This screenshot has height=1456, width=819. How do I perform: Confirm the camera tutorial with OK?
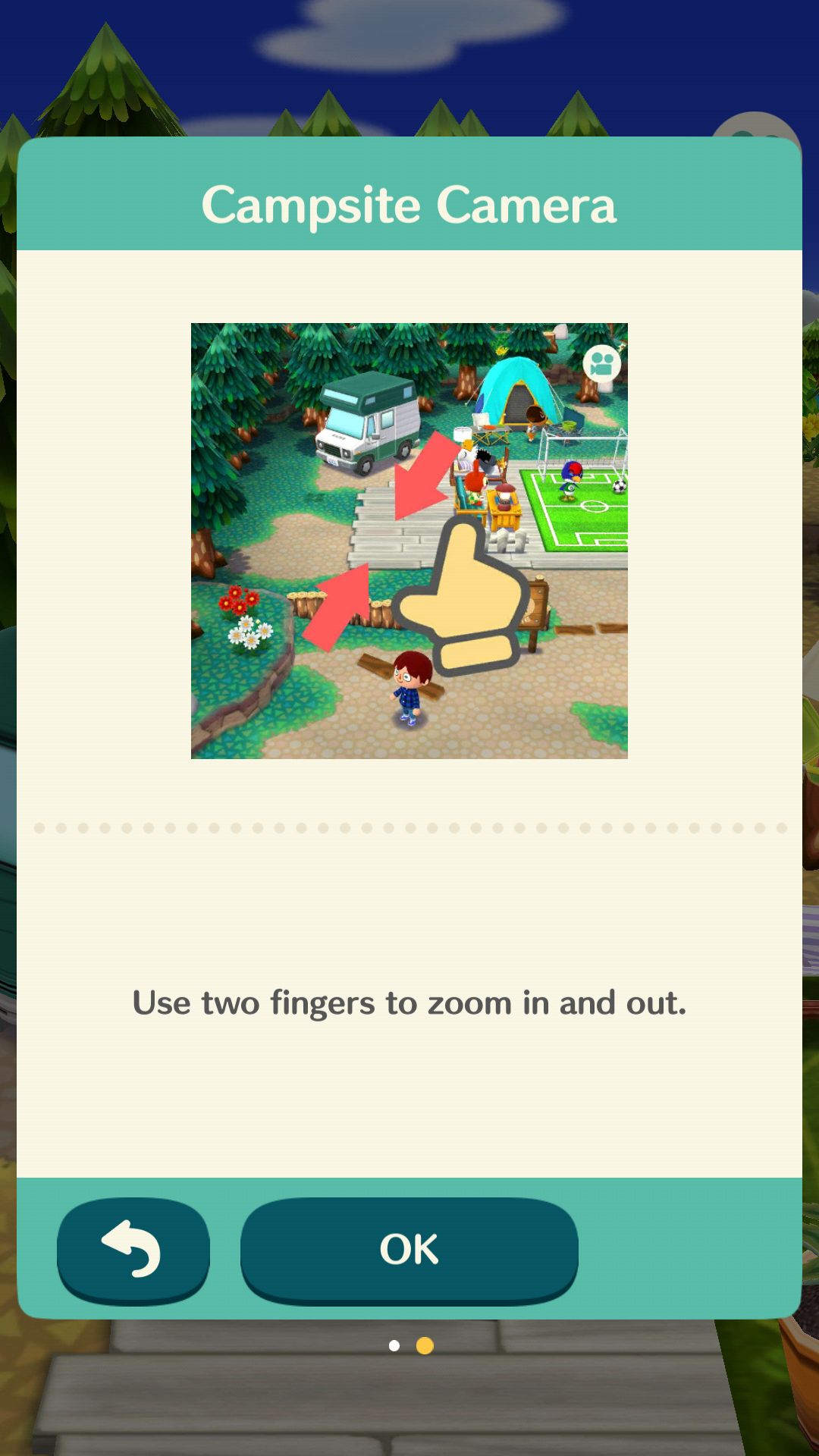pos(409,1250)
